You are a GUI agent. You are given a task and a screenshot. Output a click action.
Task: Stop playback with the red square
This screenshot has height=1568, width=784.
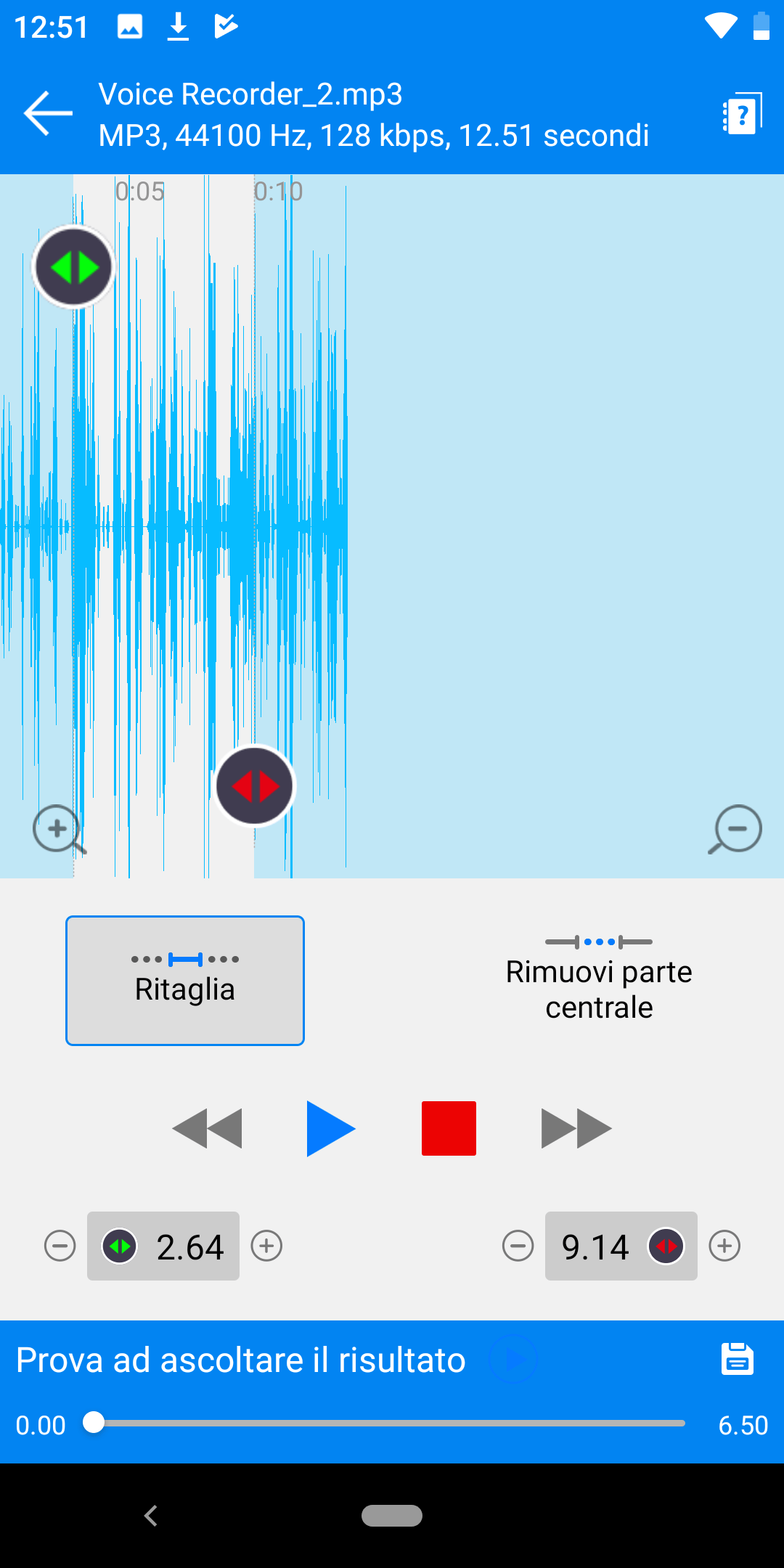pyautogui.click(x=449, y=1128)
